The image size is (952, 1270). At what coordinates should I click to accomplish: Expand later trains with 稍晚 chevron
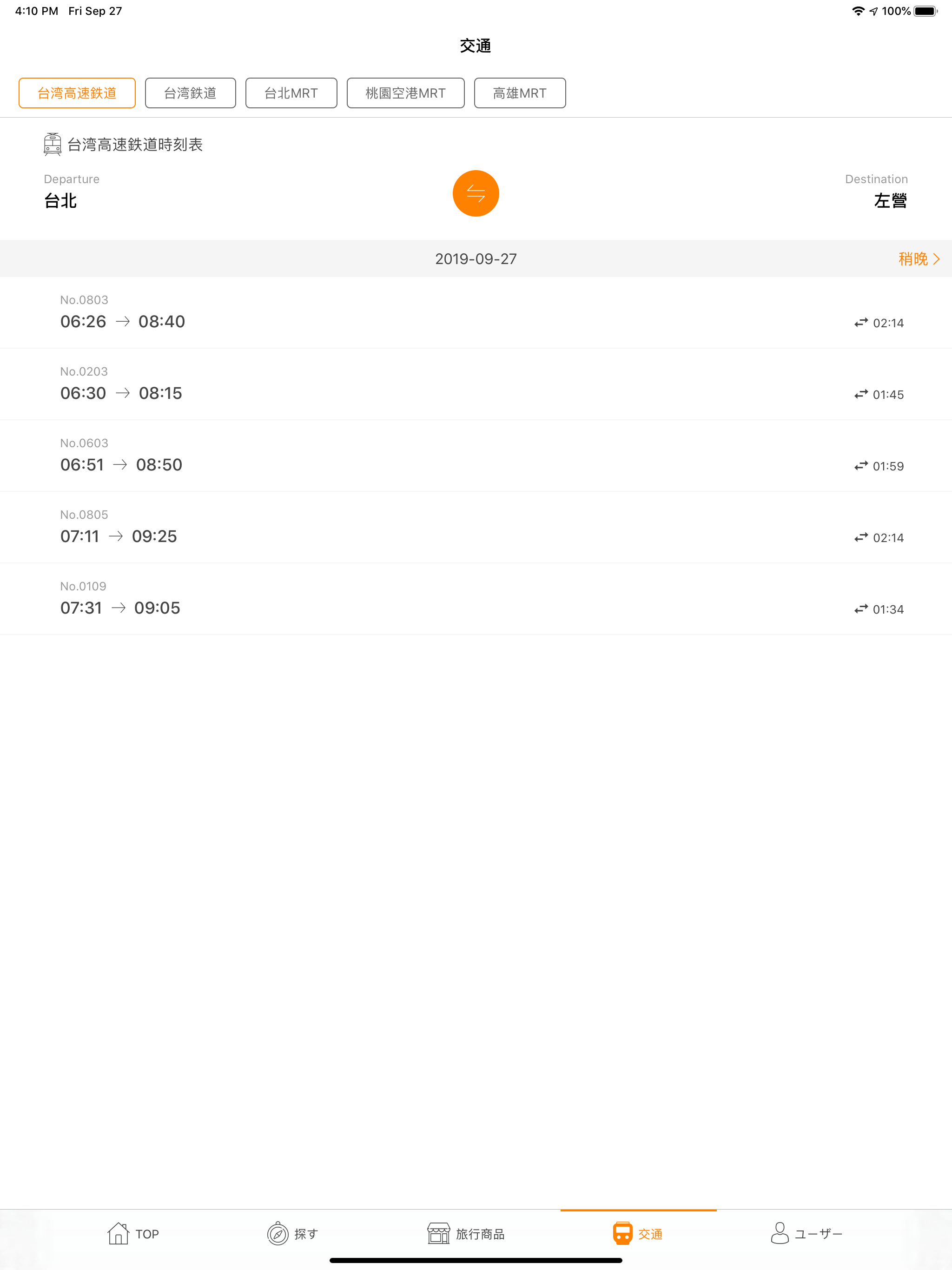pos(919,258)
